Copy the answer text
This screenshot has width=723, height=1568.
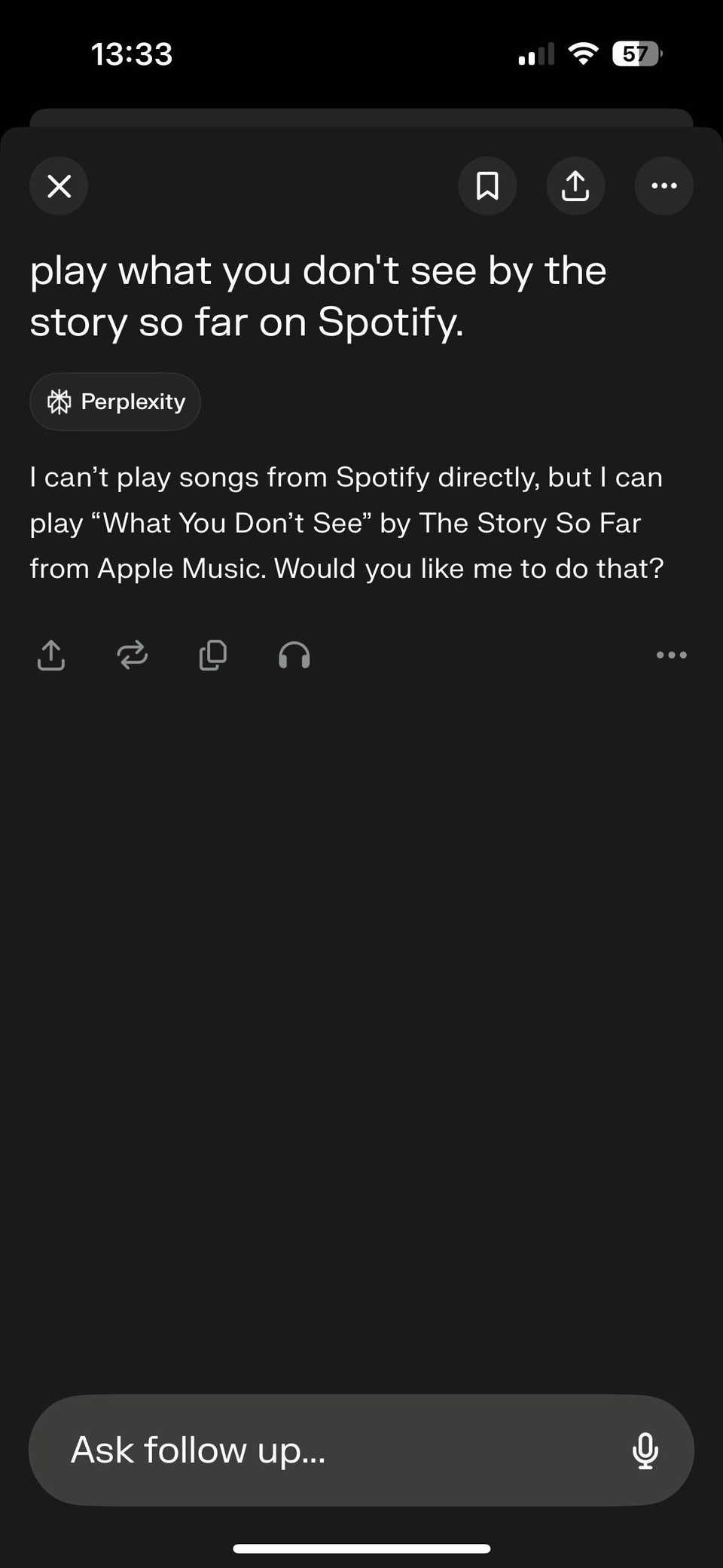point(212,655)
